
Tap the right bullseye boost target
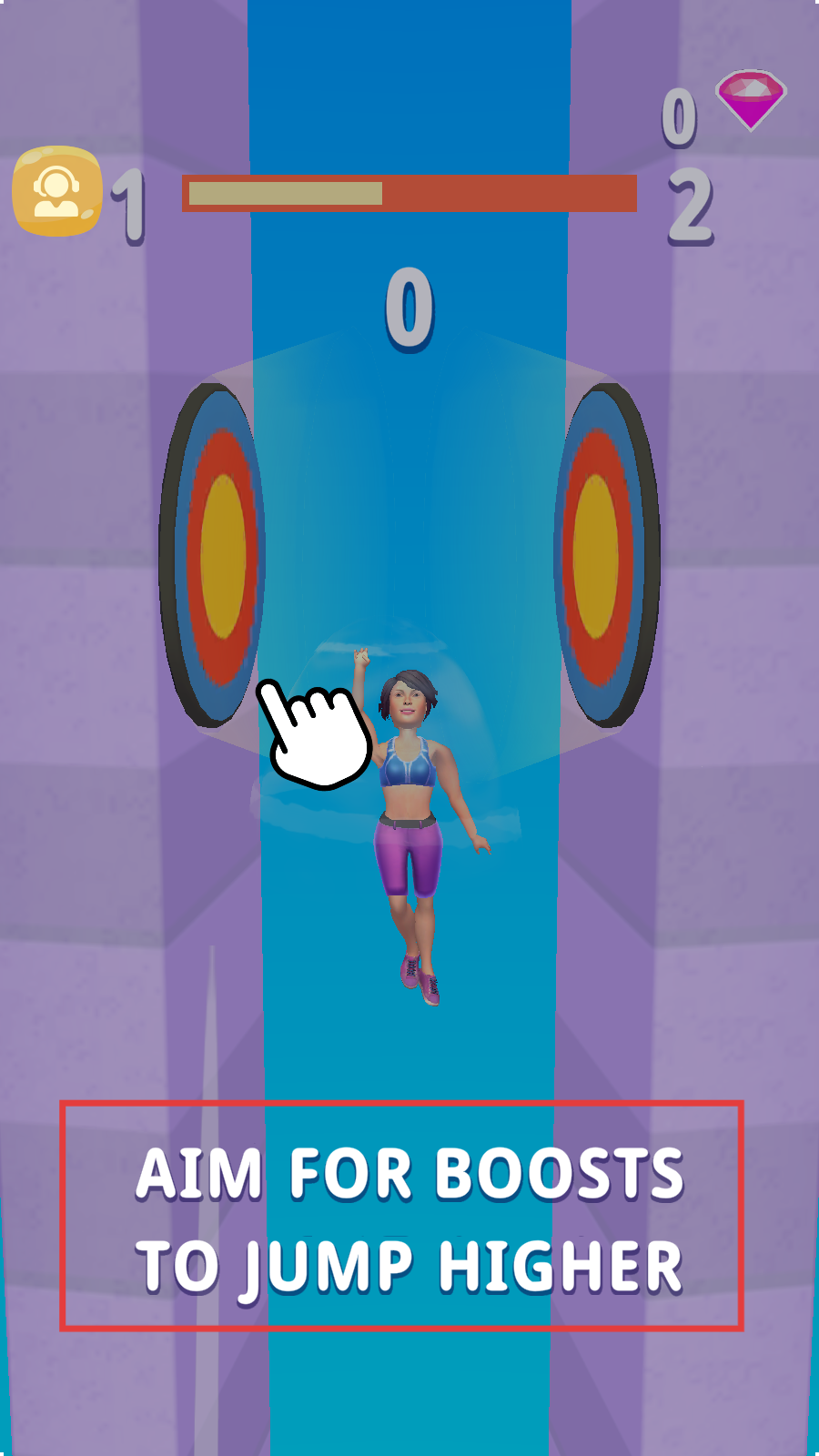(607, 555)
